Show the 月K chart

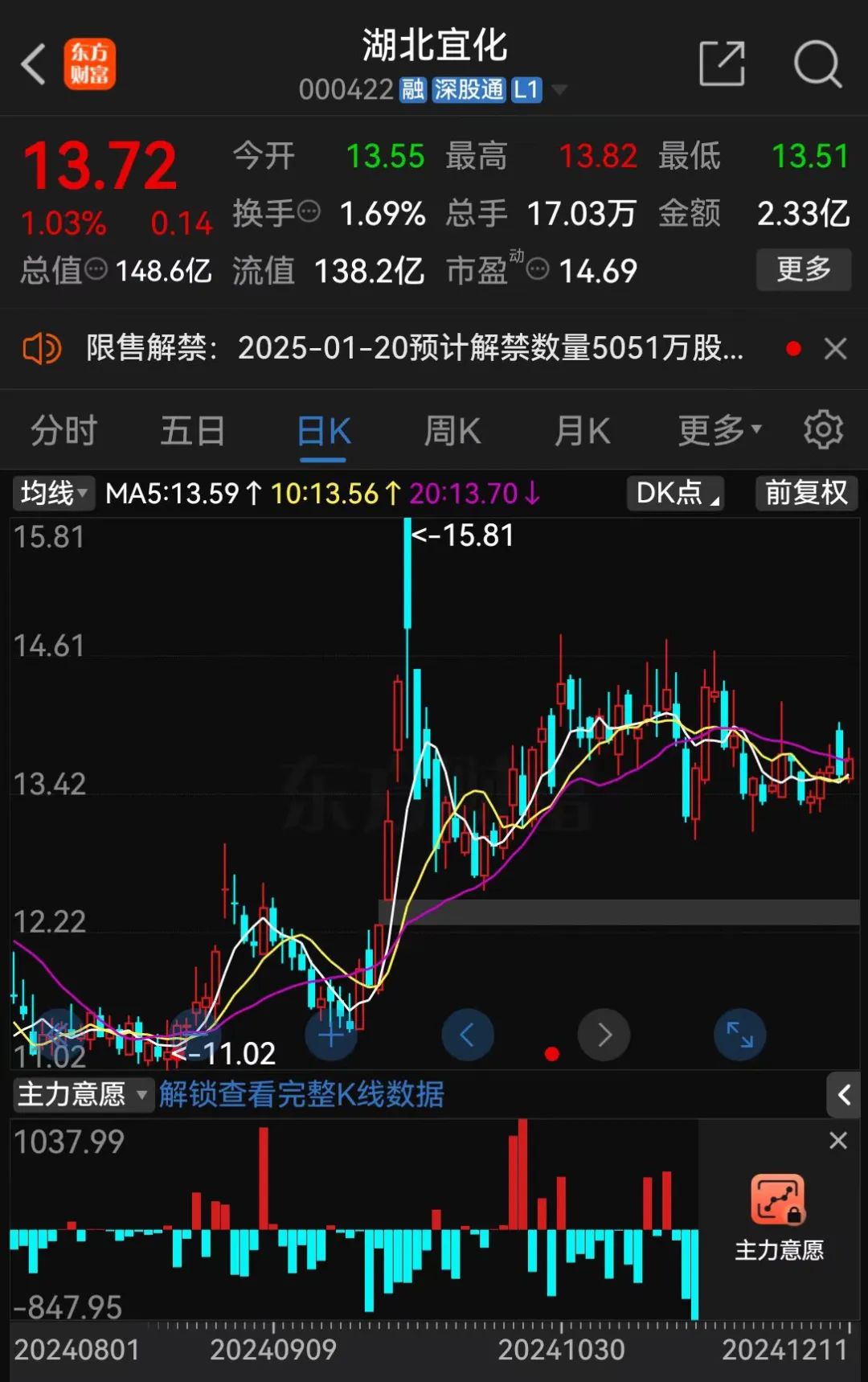pyautogui.click(x=582, y=431)
